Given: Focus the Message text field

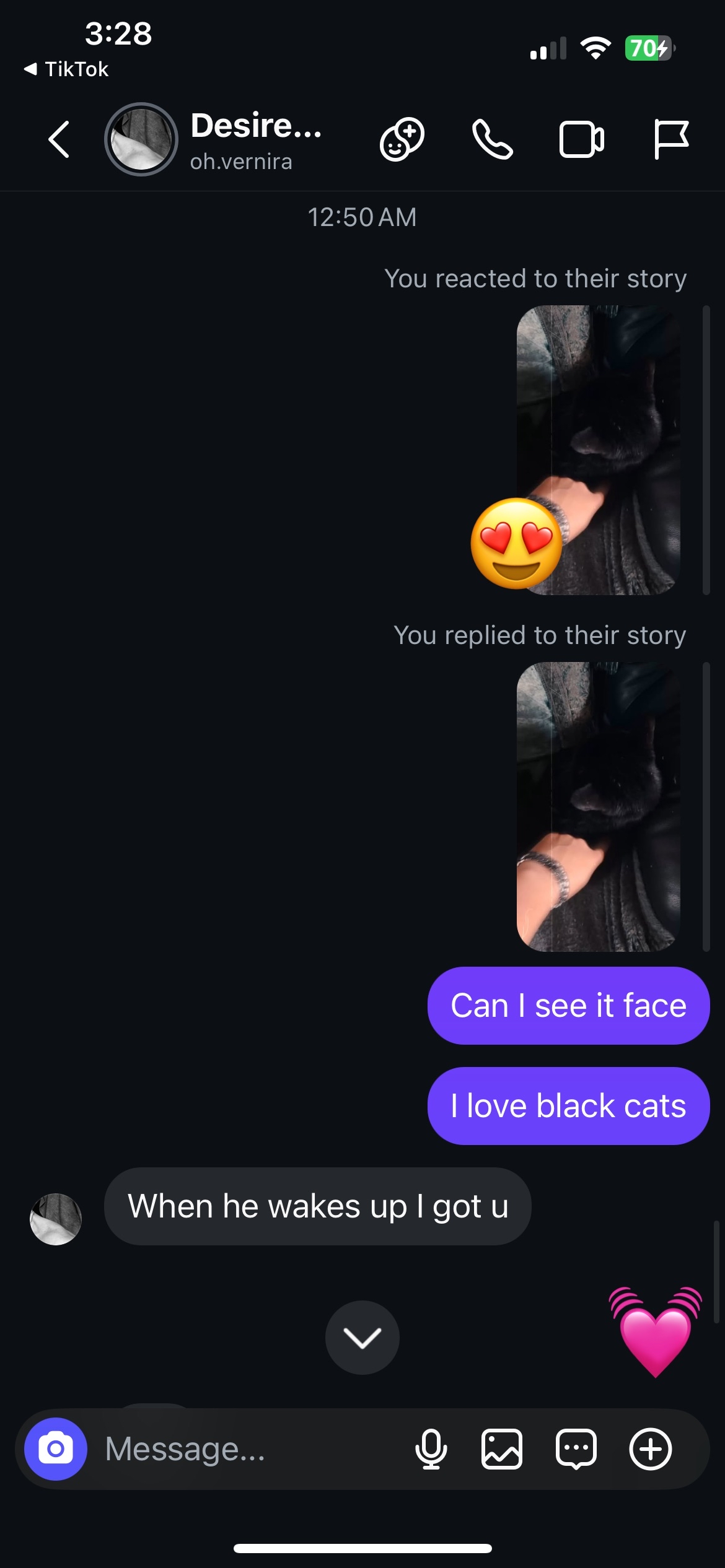Looking at the screenshot, I should [248, 1449].
